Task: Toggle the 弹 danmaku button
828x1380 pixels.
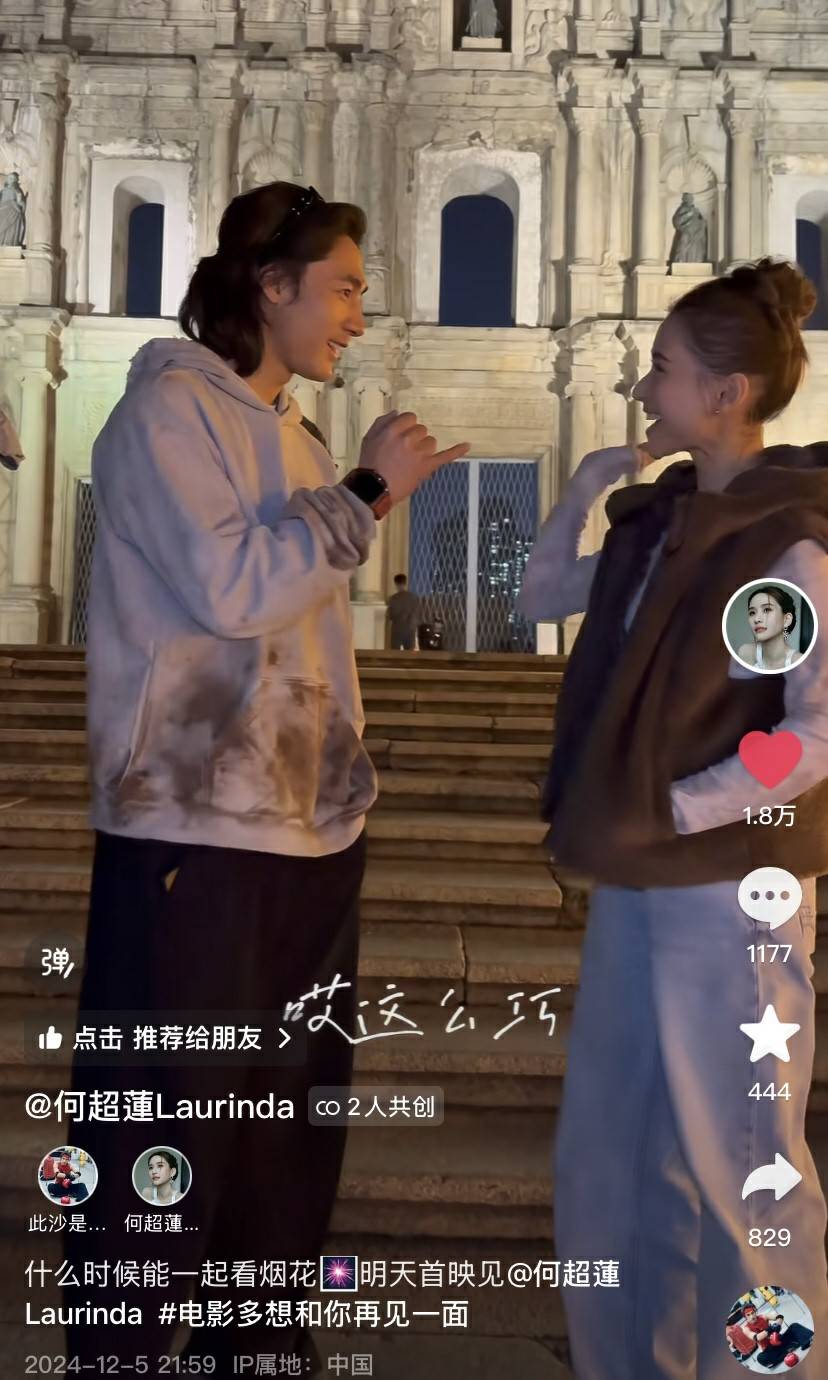Action: point(56,962)
